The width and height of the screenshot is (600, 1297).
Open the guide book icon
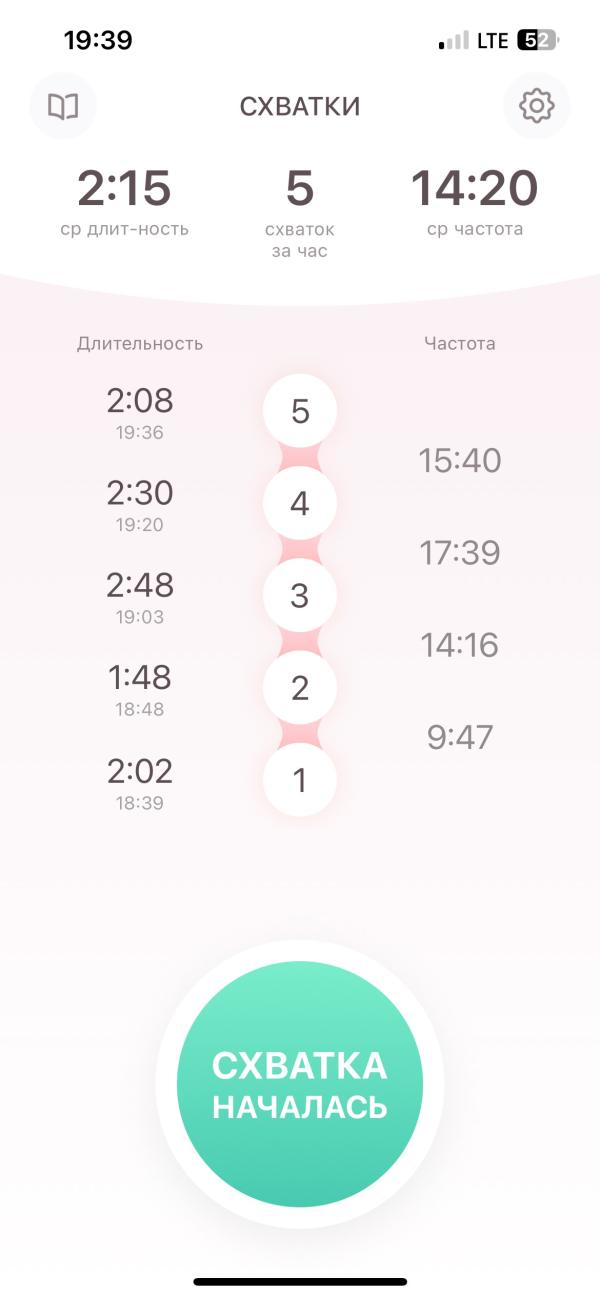pos(63,106)
